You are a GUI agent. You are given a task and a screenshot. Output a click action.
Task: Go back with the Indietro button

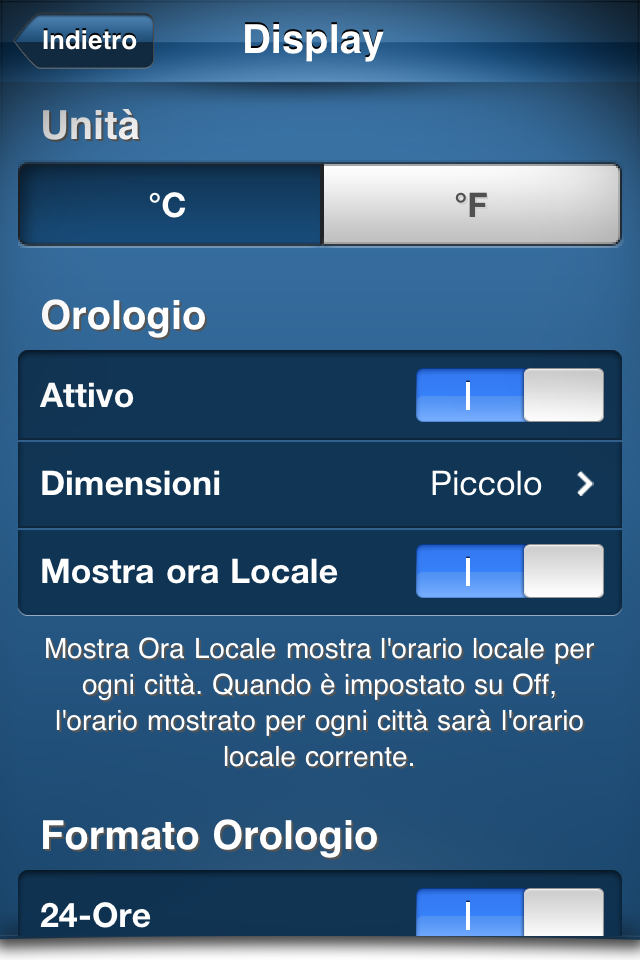click(x=88, y=41)
